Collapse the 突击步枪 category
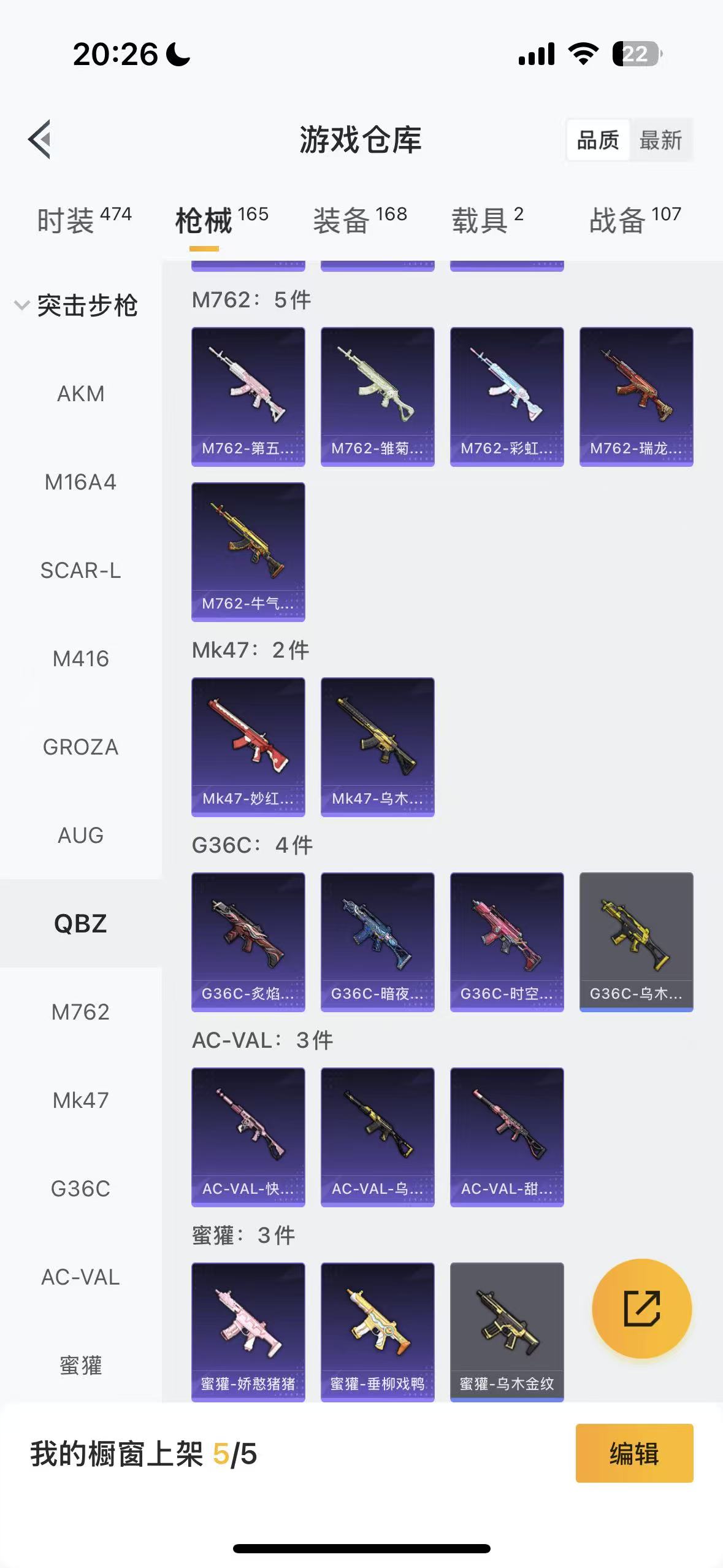This screenshot has width=723, height=1568. point(77,306)
